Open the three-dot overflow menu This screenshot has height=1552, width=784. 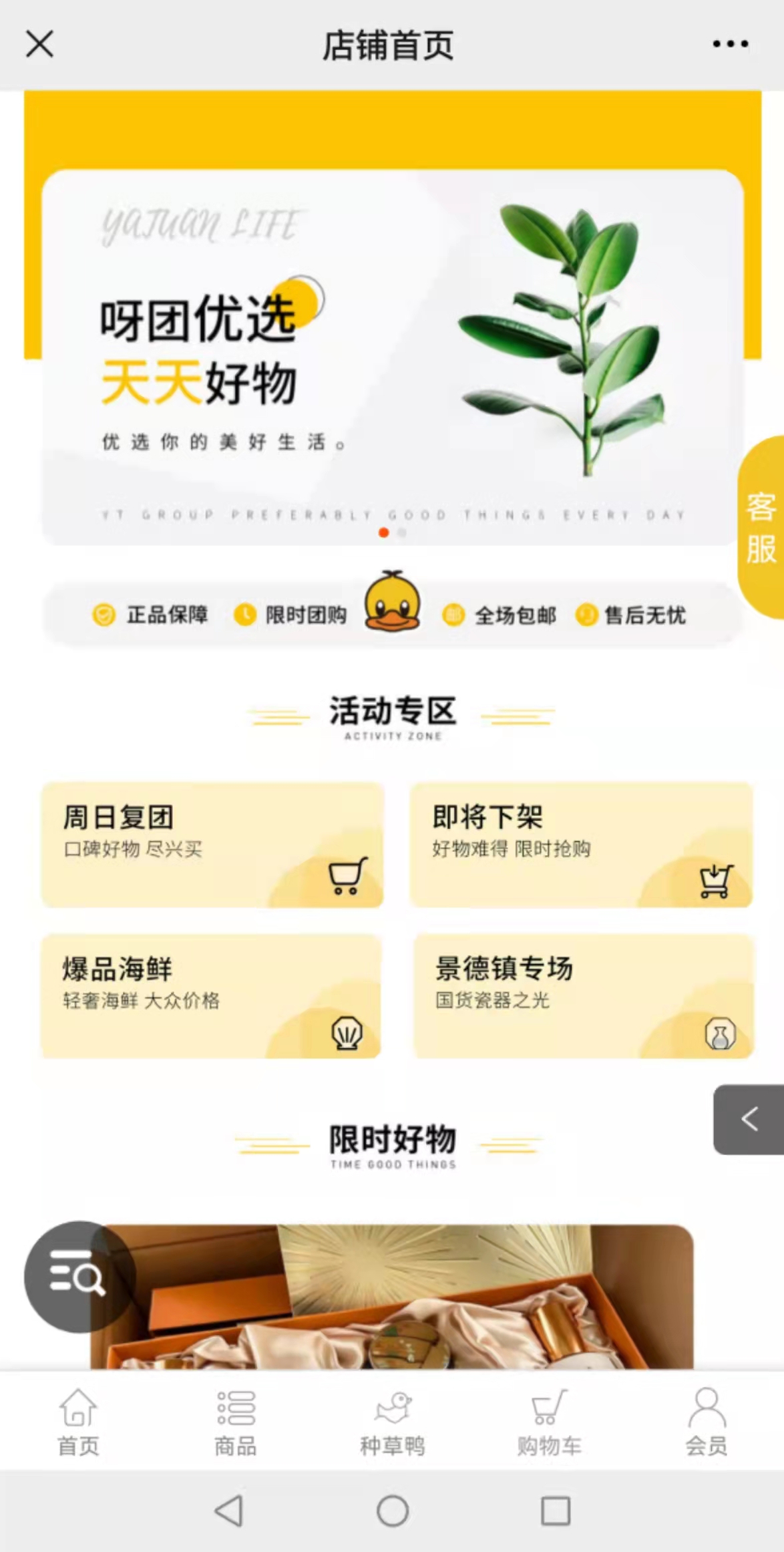(x=731, y=44)
